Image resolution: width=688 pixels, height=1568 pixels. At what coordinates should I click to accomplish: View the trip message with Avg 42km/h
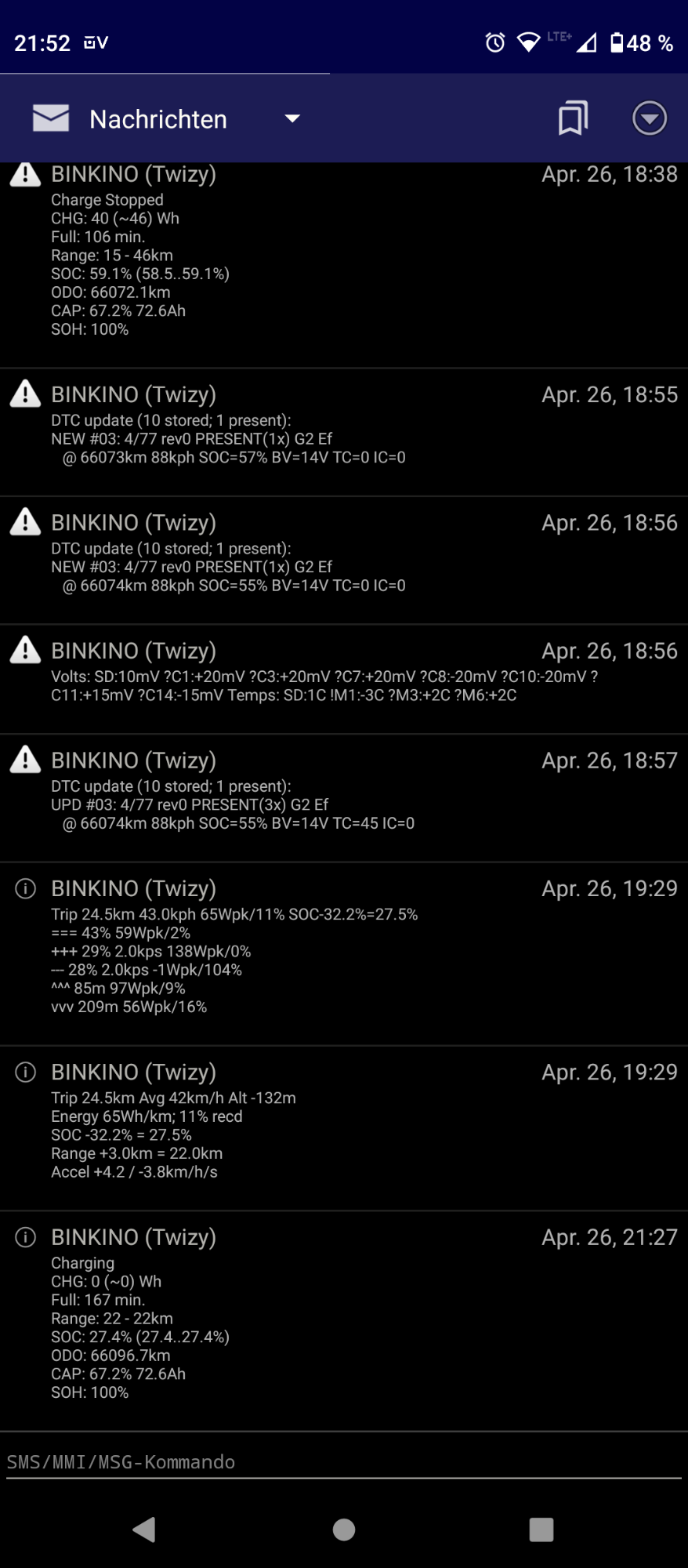(343, 1127)
